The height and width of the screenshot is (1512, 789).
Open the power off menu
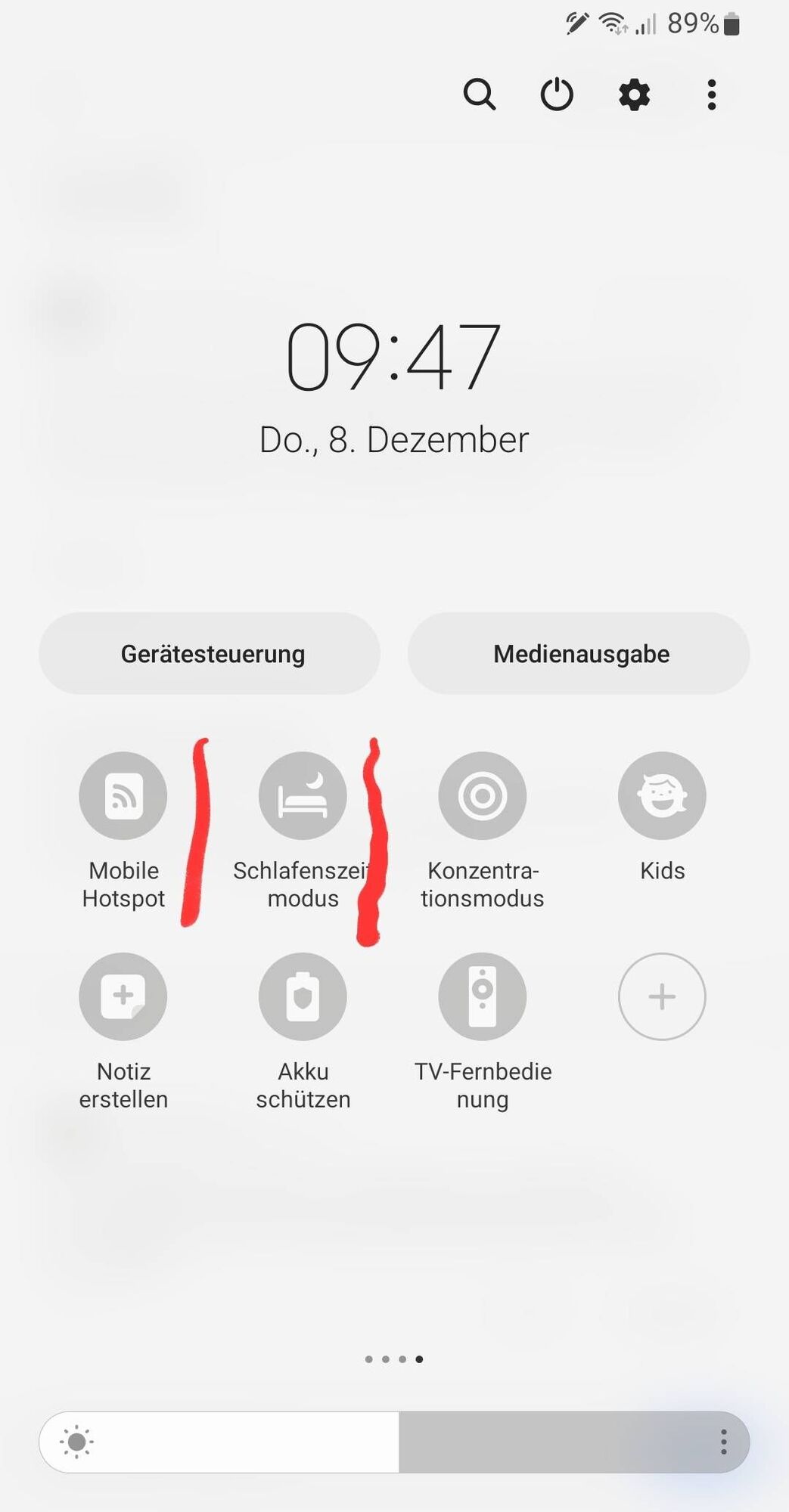557,95
